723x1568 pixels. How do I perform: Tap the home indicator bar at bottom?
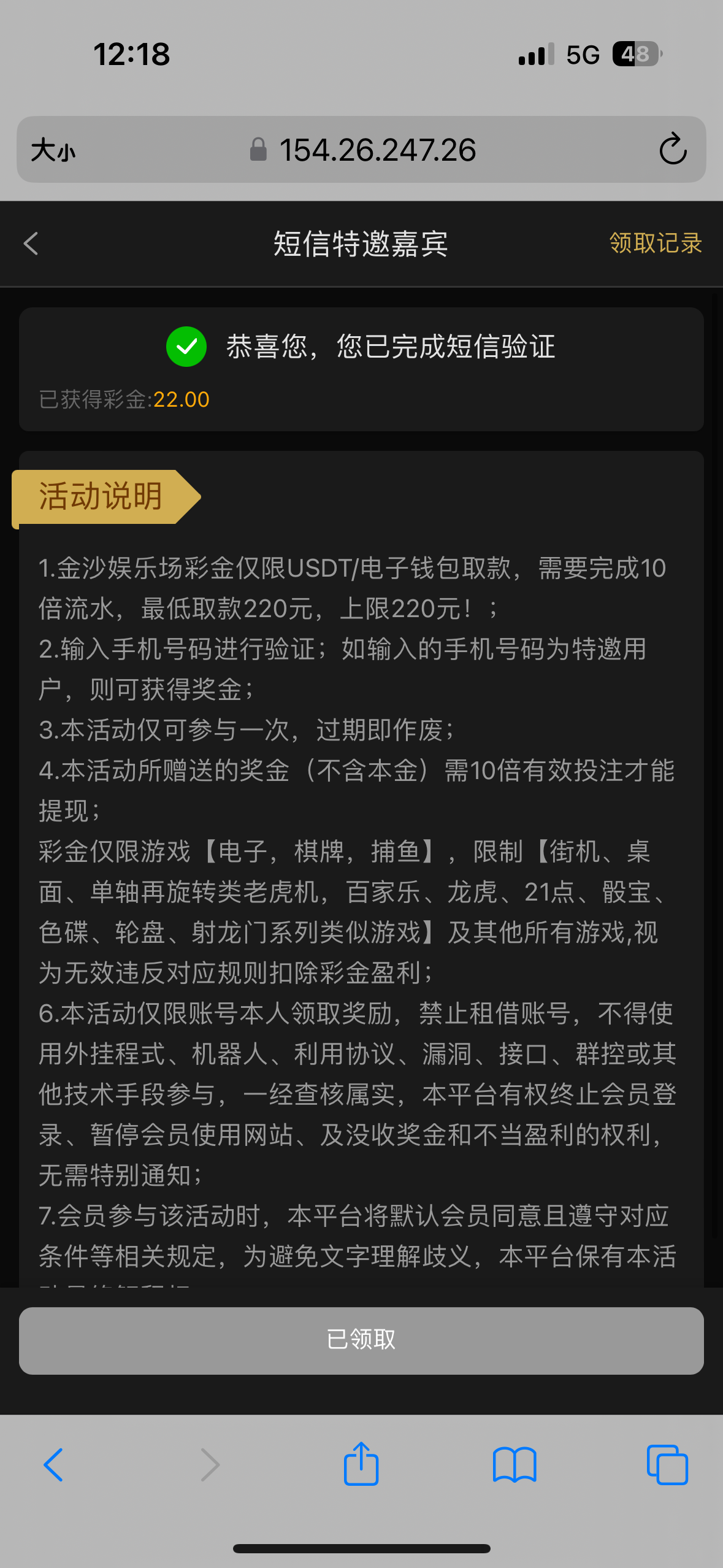[361, 1547]
